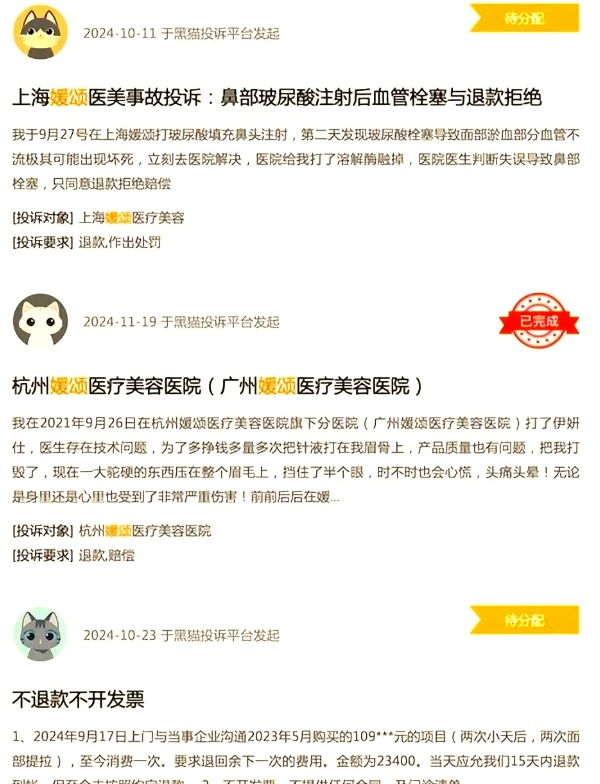The width and height of the screenshot is (600, 784).
Task: Open the 杭州媛颂医疗美容医院 complaint
Action: pyautogui.click(x=218, y=386)
